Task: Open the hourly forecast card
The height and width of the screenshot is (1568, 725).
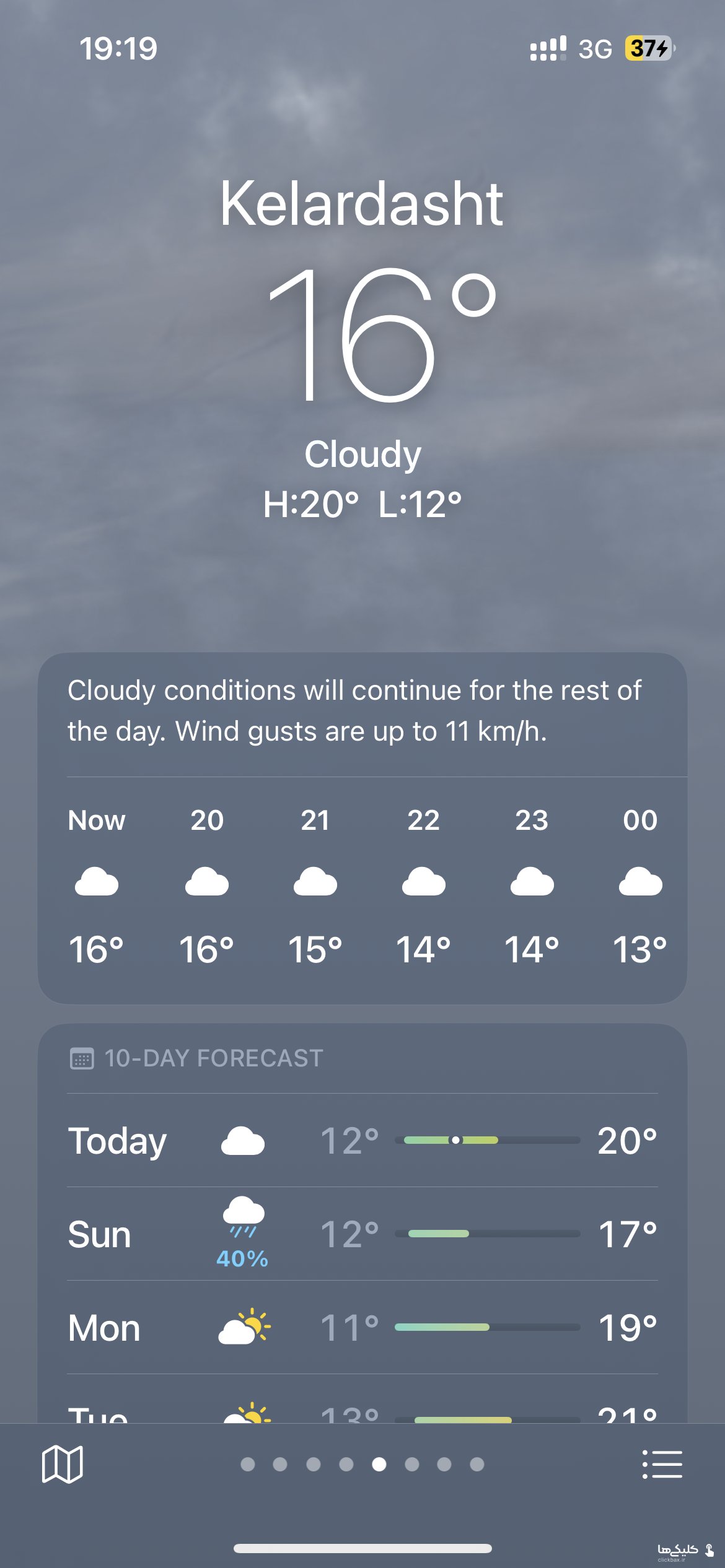Action: coord(362,886)
